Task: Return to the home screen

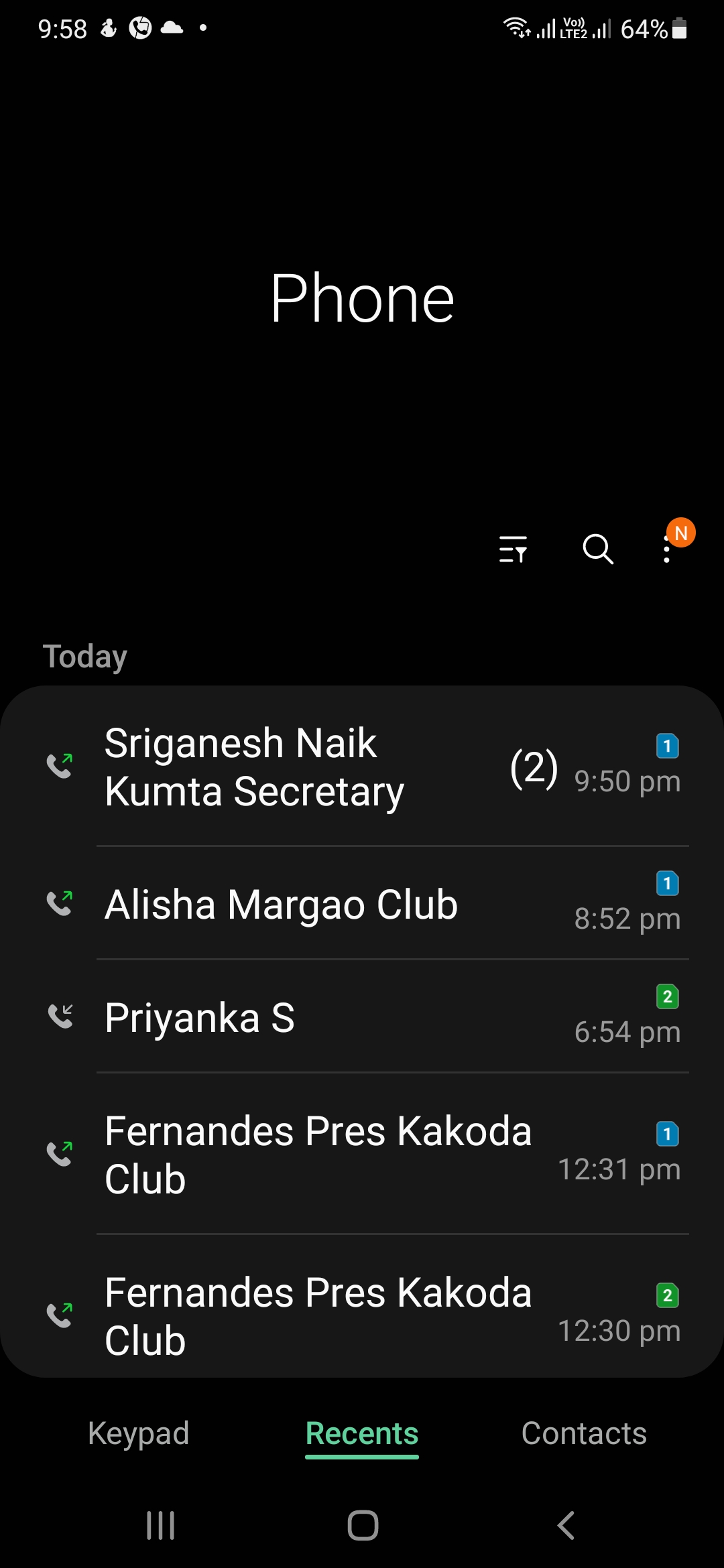Action: pyautogui.click(x=363, y=1526)
